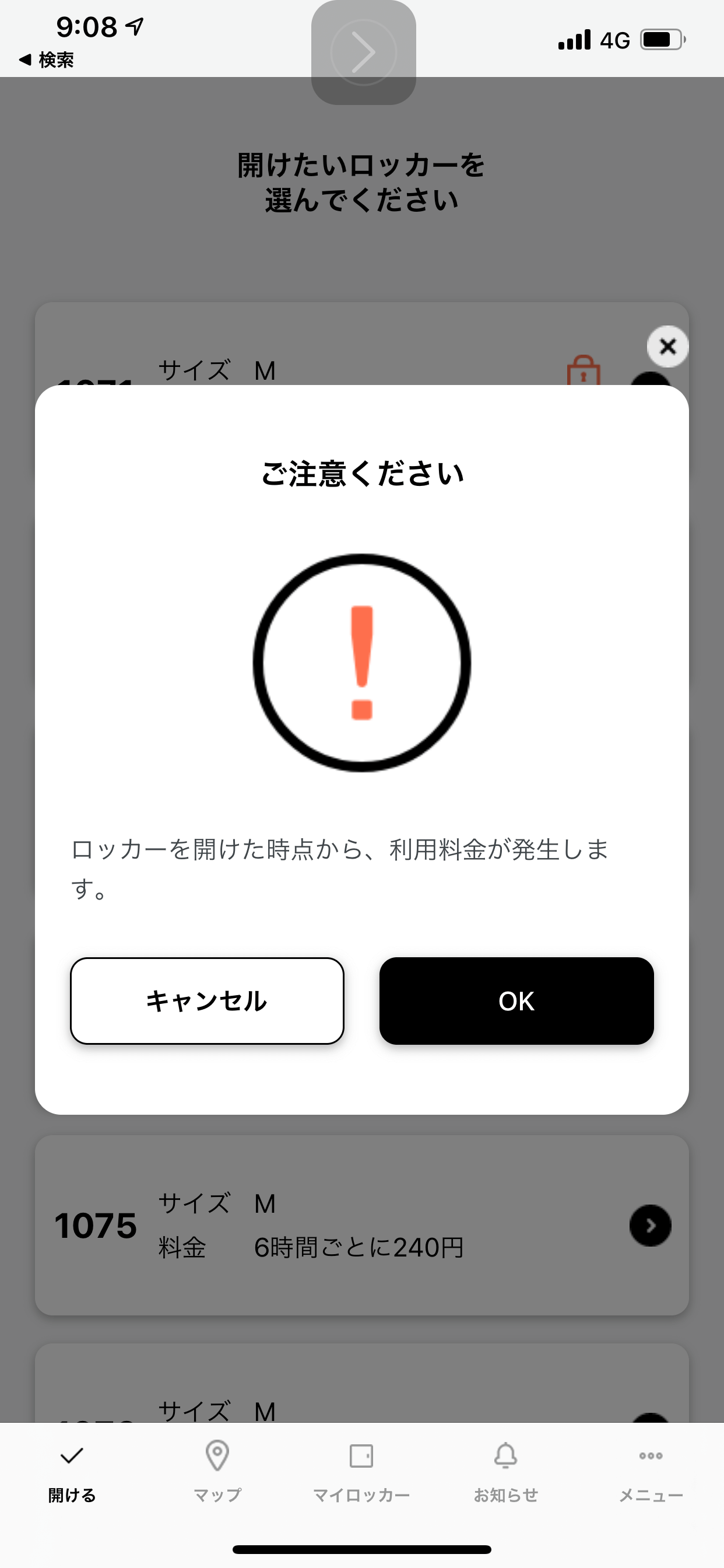Tap キャンセル to cancel opening the locker
Image resolution: width=724 pixels, height=1568 pixels.
click(x=207, y=1000)
